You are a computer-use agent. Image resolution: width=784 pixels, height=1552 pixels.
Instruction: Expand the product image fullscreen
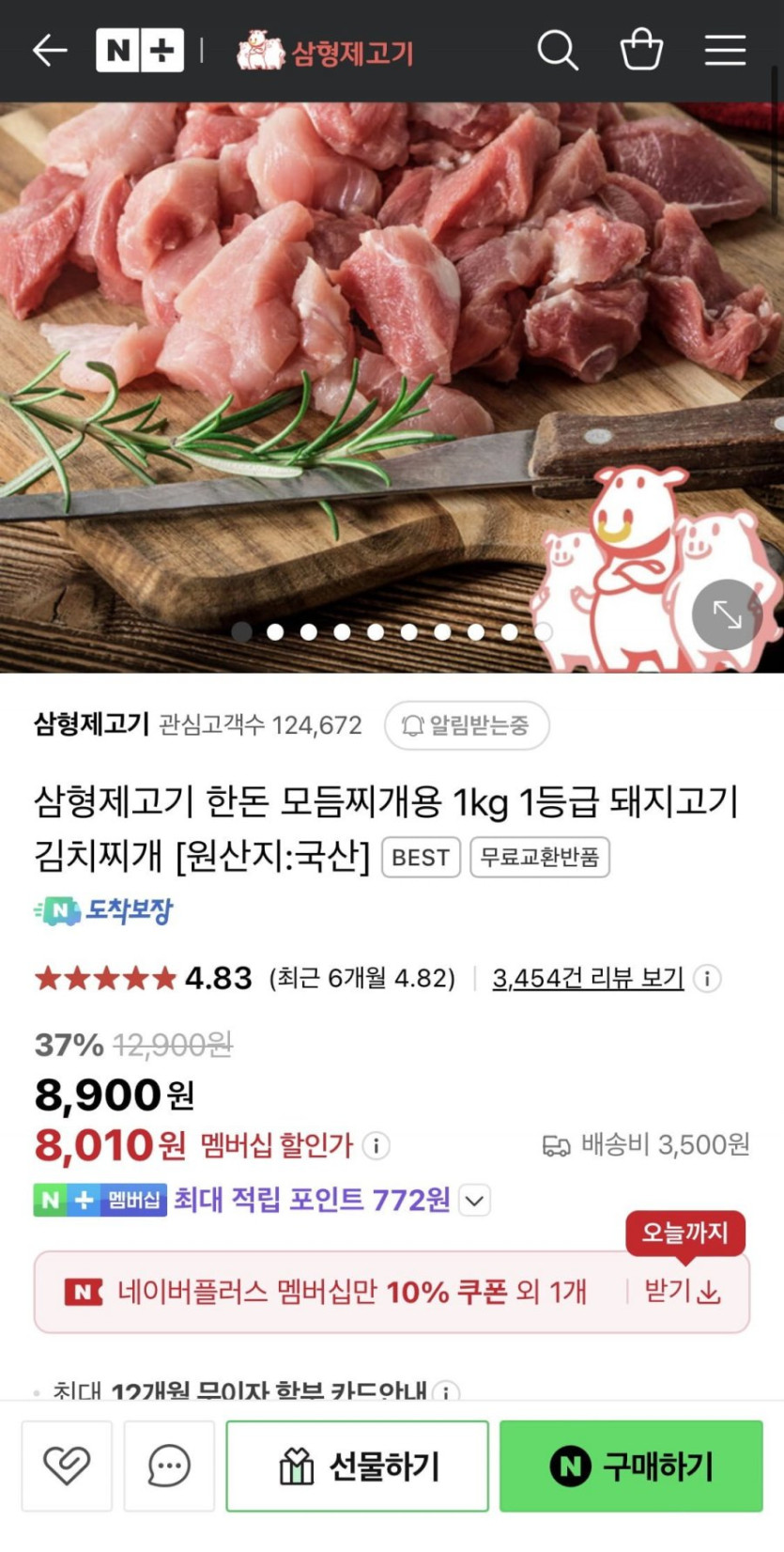point(727,615)
